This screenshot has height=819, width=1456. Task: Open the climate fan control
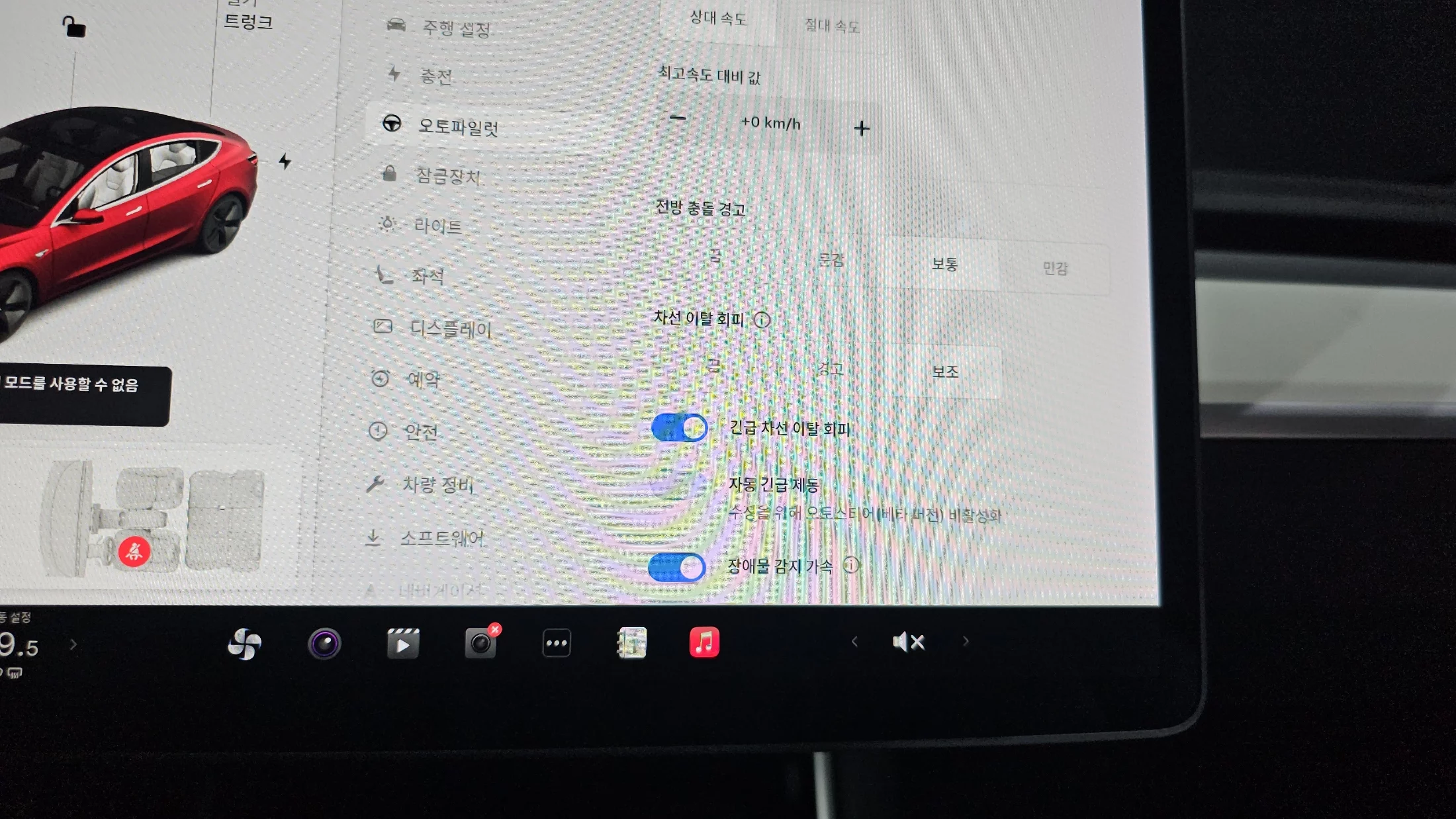(244, 644)
